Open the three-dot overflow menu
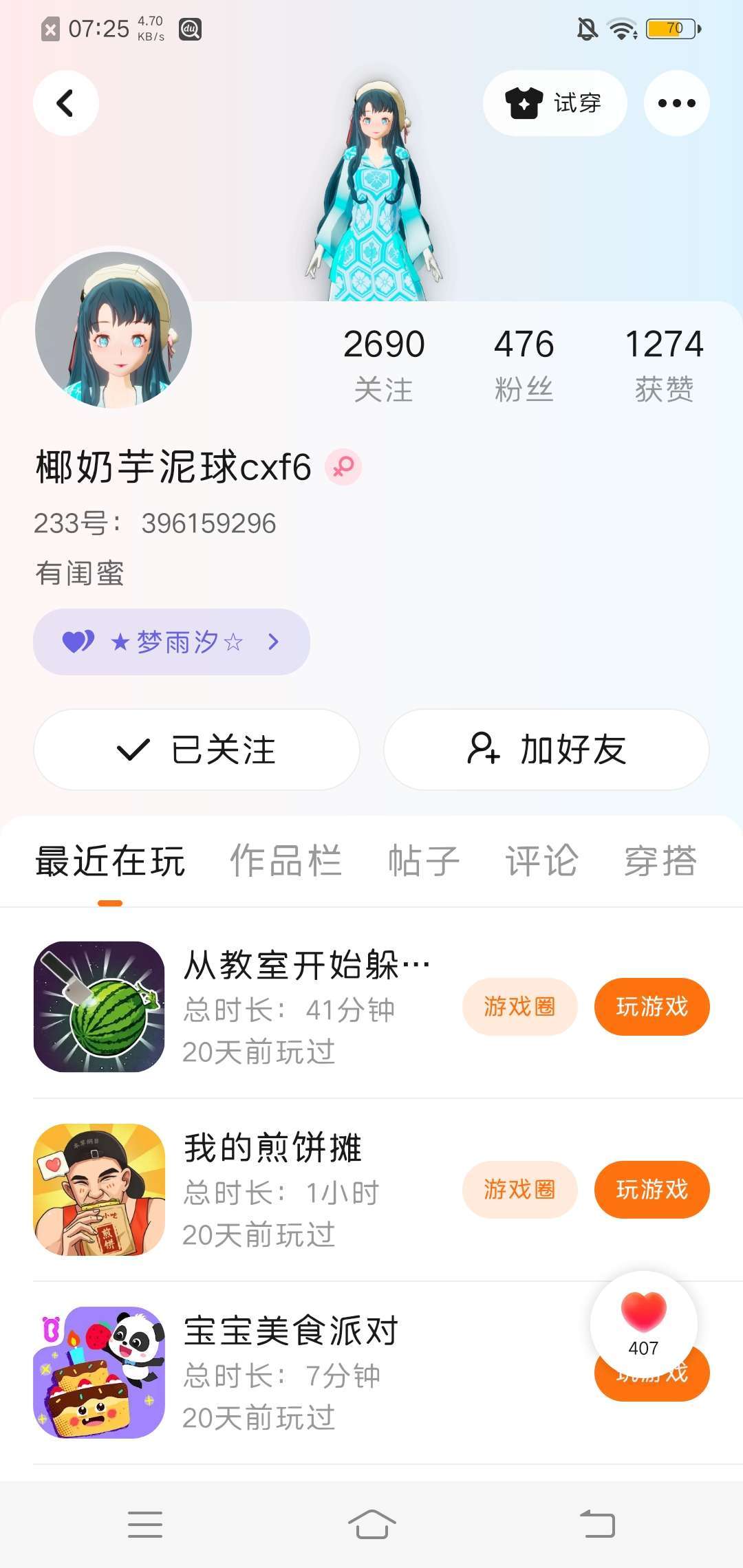Viewport: 743px width, 1568px height. [676, 103]
